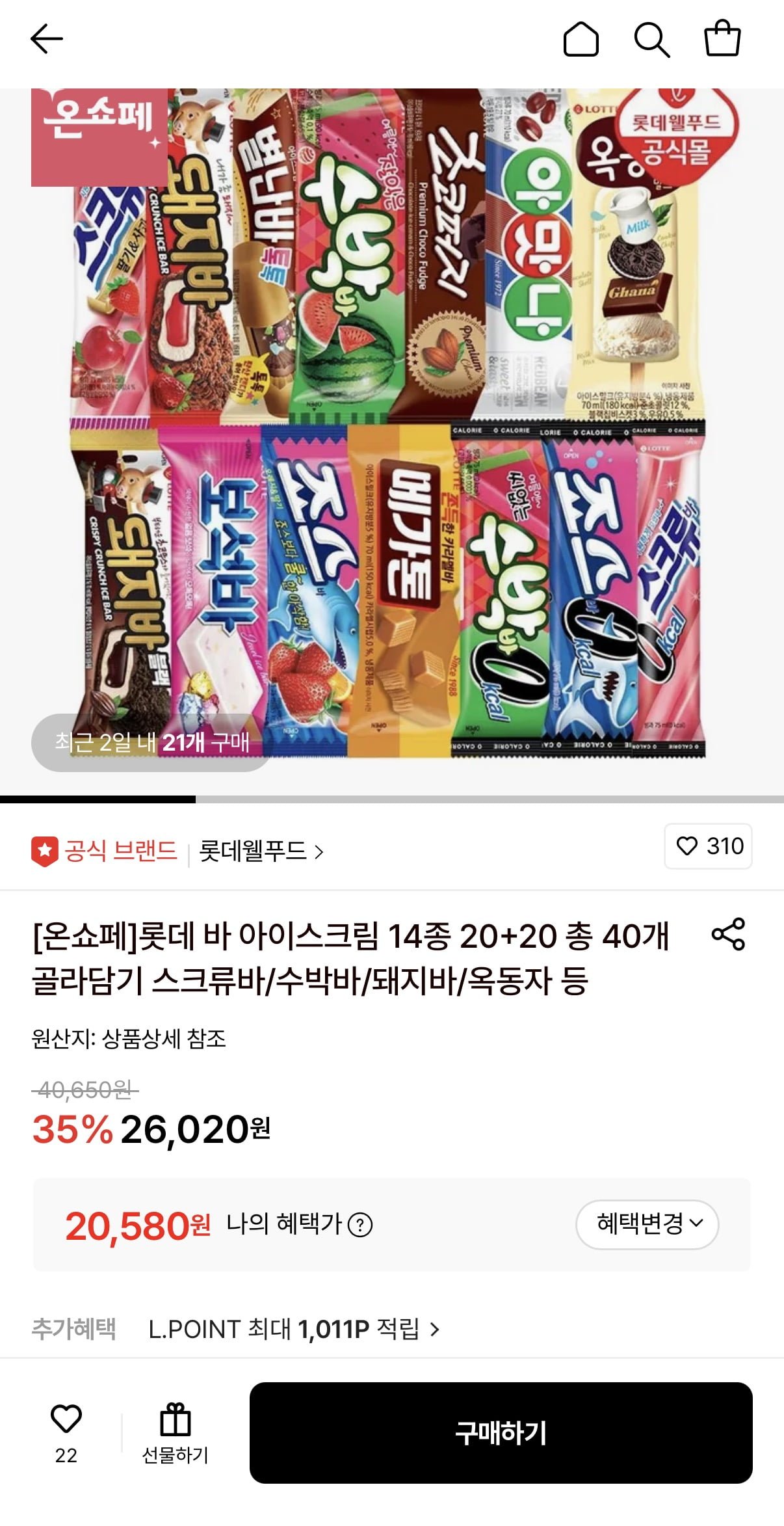This screenshot has width=784, height=1526.
Task: View L.POINT 적립 benefit details
Action: point(294,1329)
